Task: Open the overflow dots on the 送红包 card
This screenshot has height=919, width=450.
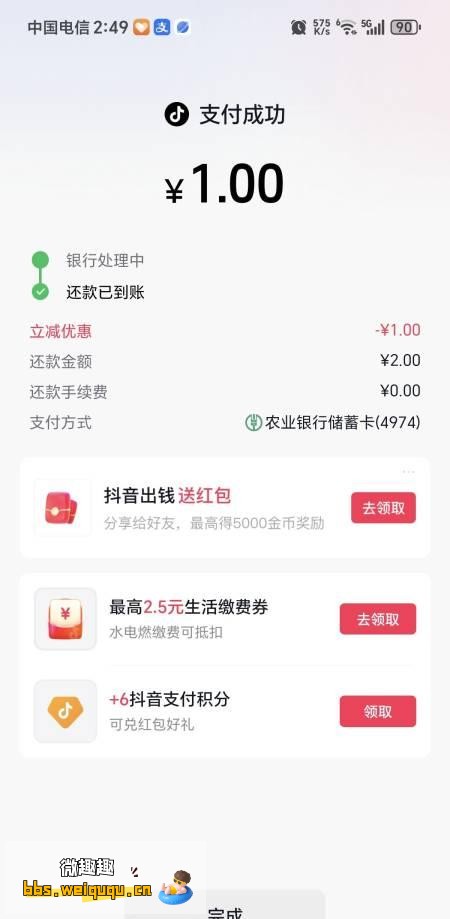Action: click(408, 472)
